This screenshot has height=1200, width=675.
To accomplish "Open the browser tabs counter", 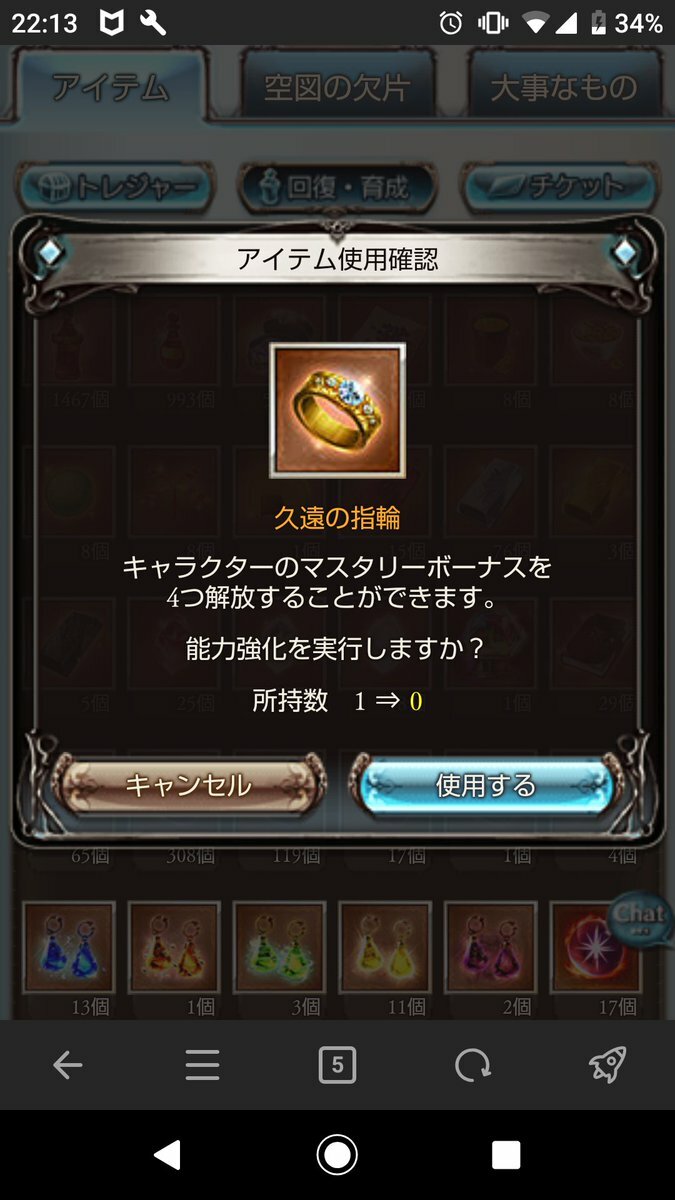I will click(337, 1066).
